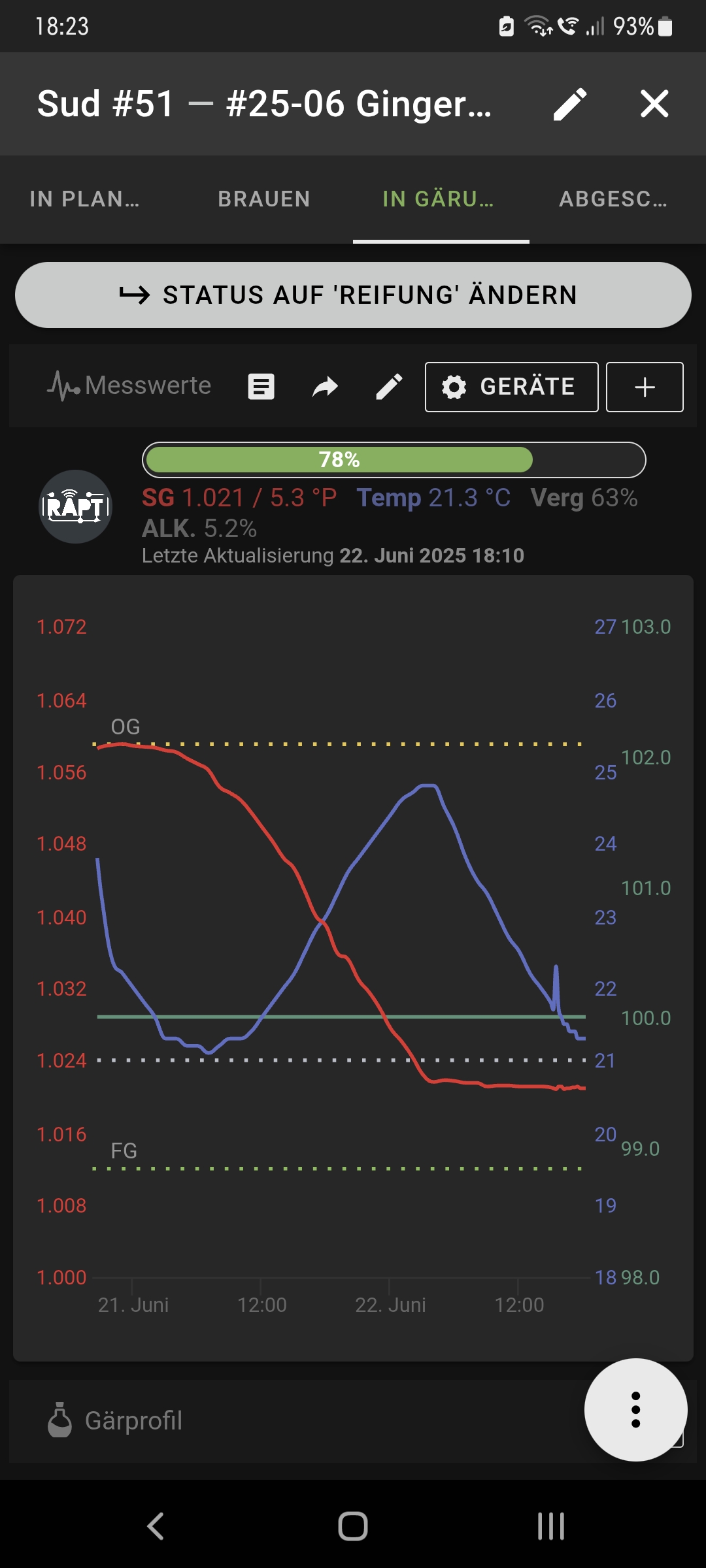The width and height of the screenshot is (706, 1568).
Task: Switch to the IN PLAN… tab
Action: (85, 199)
